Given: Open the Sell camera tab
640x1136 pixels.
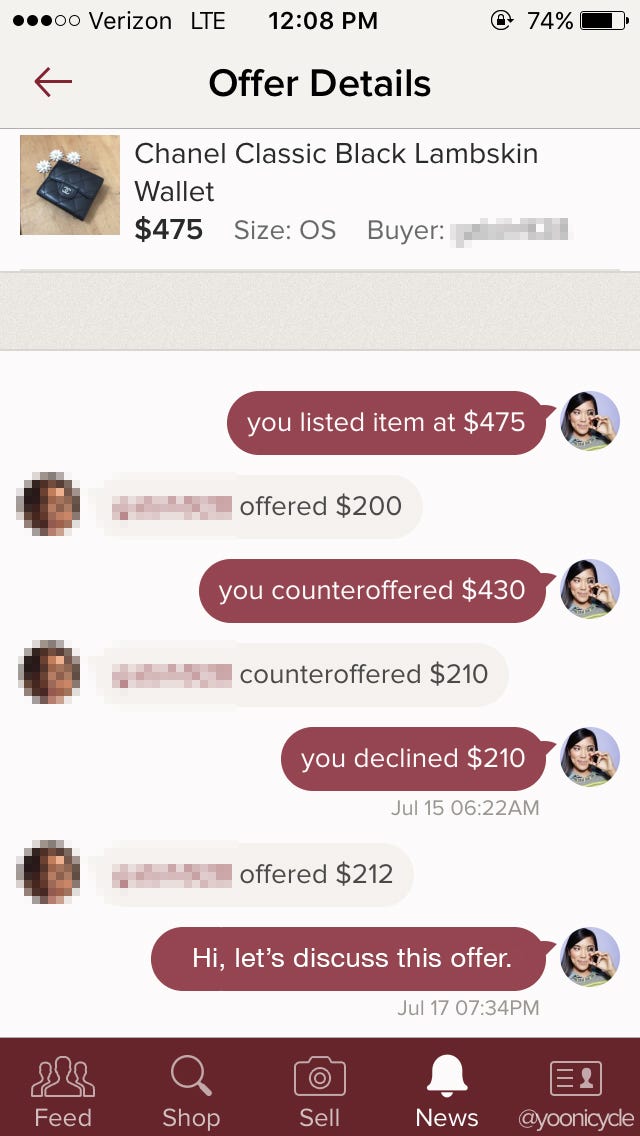Looking at the screenshot, I should (x=319, y=1090).
